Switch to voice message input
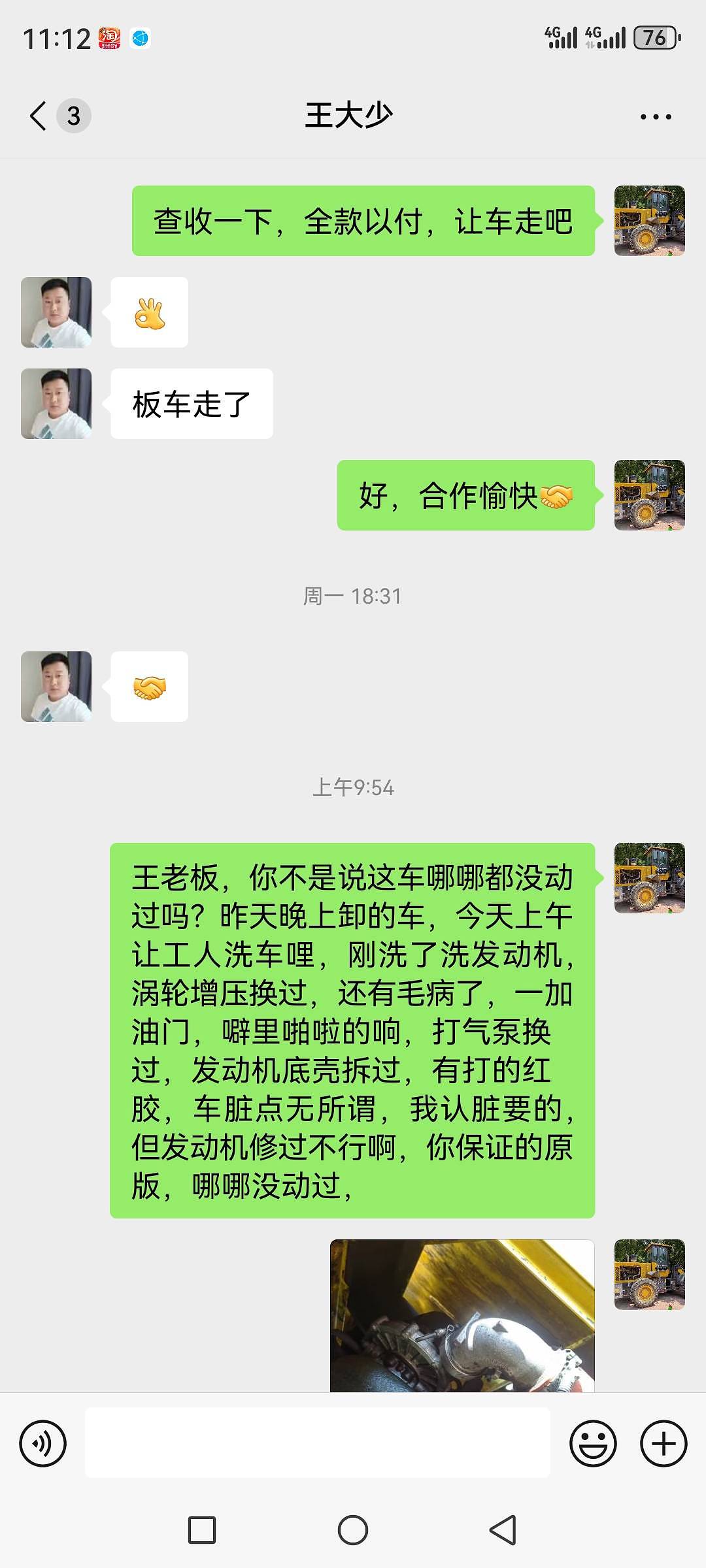 [43, 1443]
